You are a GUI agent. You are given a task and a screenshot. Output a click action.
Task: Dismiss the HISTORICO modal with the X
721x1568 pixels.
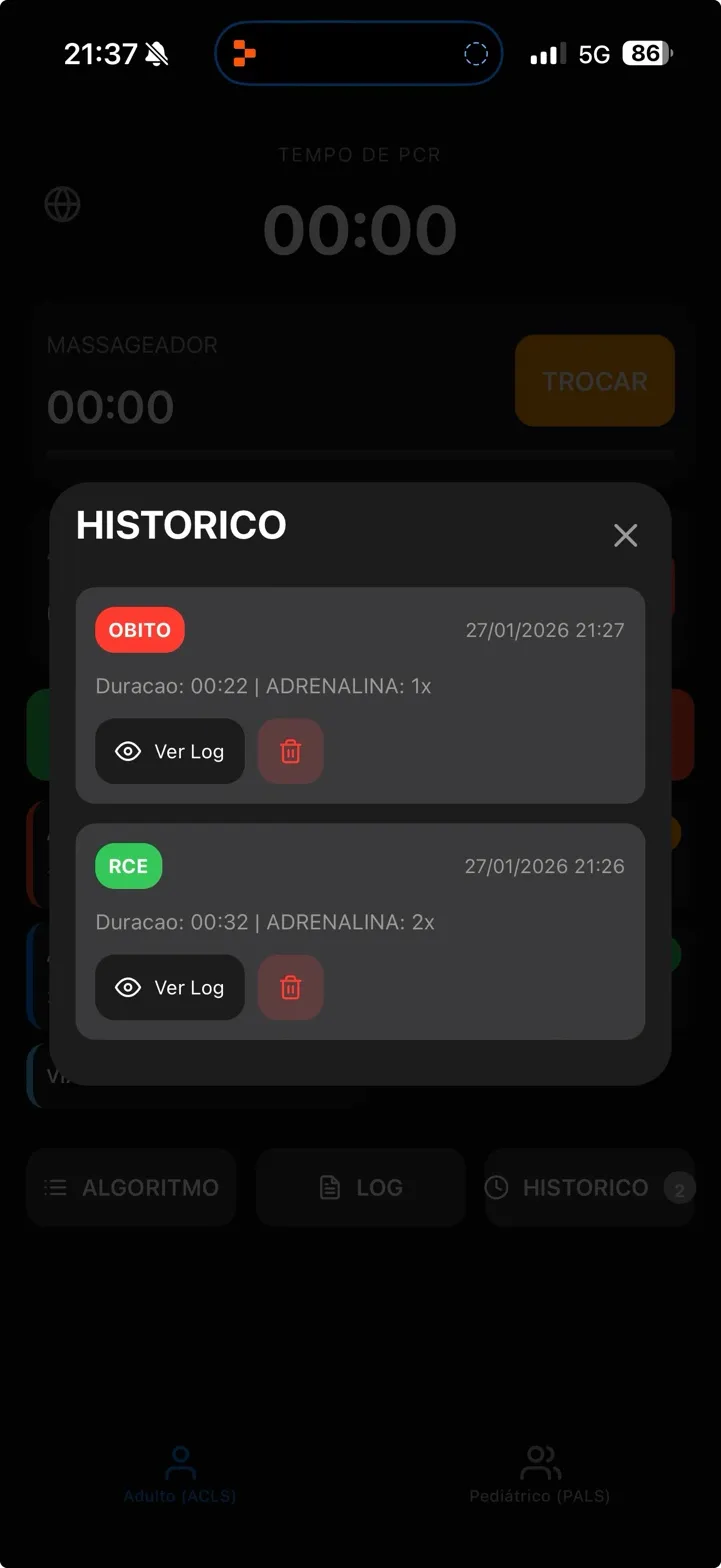click(x=626, y=535)
